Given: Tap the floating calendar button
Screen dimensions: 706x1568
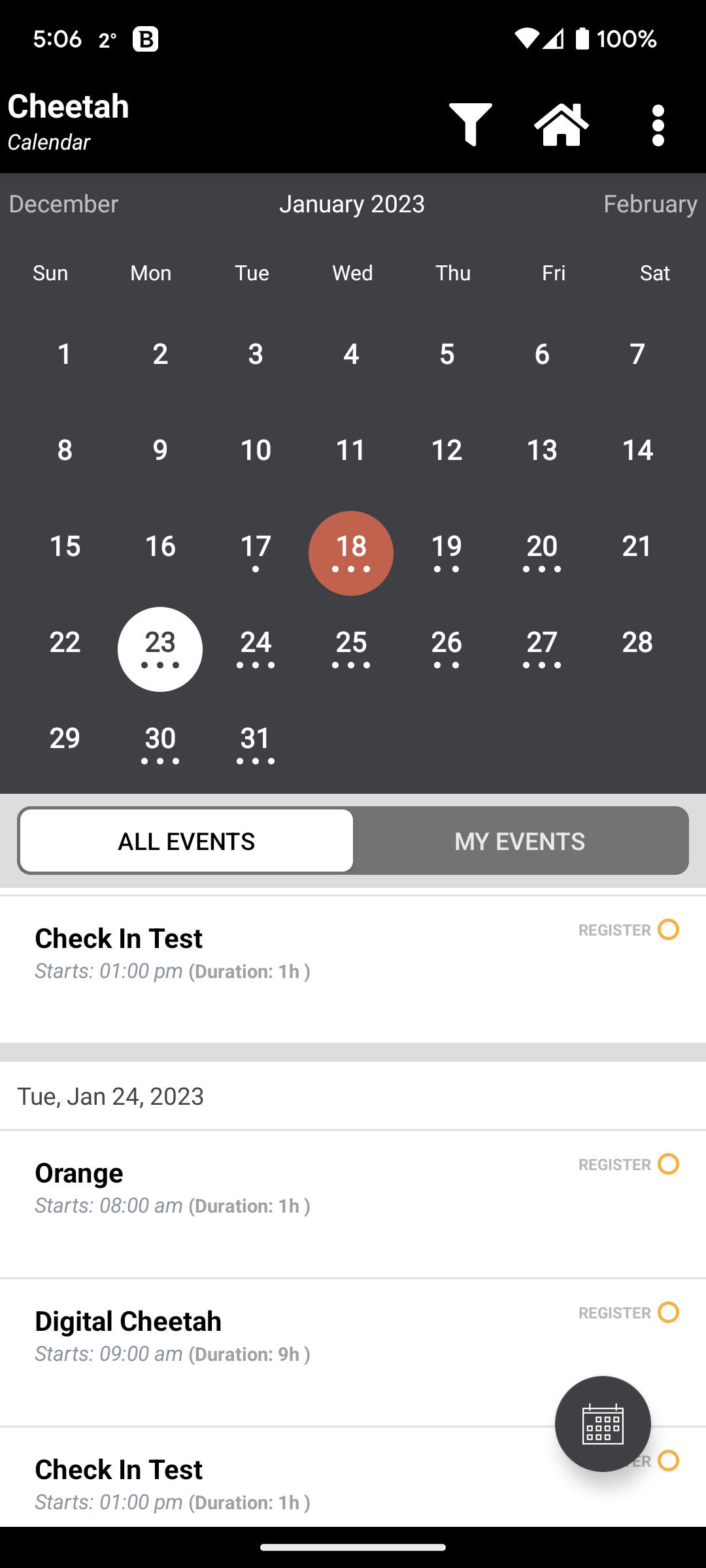Looking at the screenshot, I should (x=603, y=1424).
